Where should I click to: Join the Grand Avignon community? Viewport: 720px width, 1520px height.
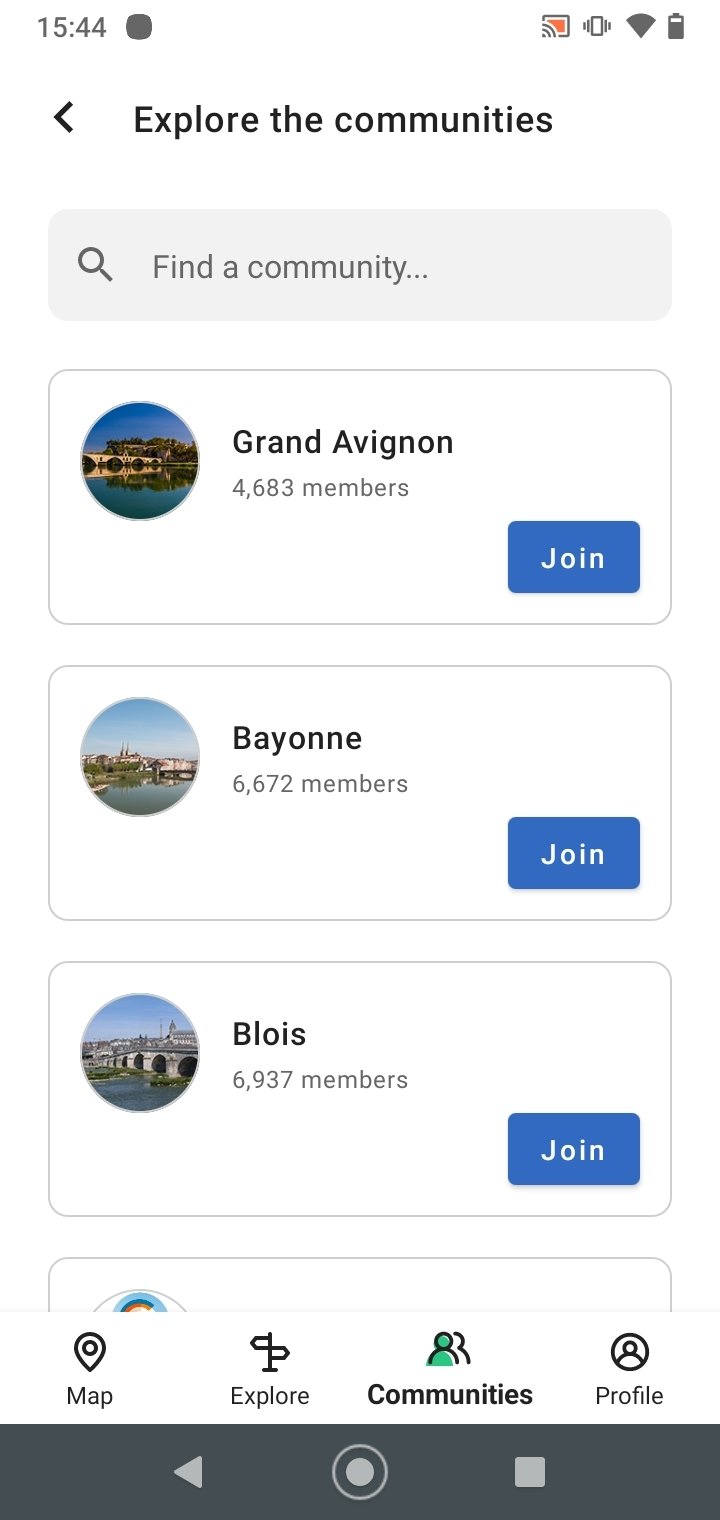(x=574, y=557)
